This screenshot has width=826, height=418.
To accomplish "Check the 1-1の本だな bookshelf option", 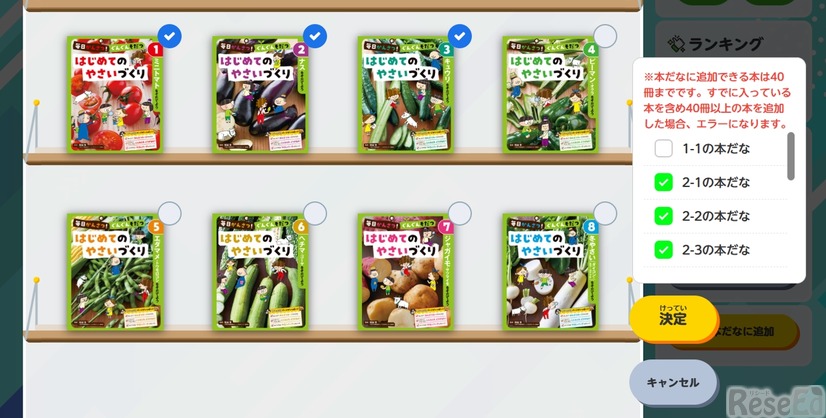I will click(x=664, y=149).
